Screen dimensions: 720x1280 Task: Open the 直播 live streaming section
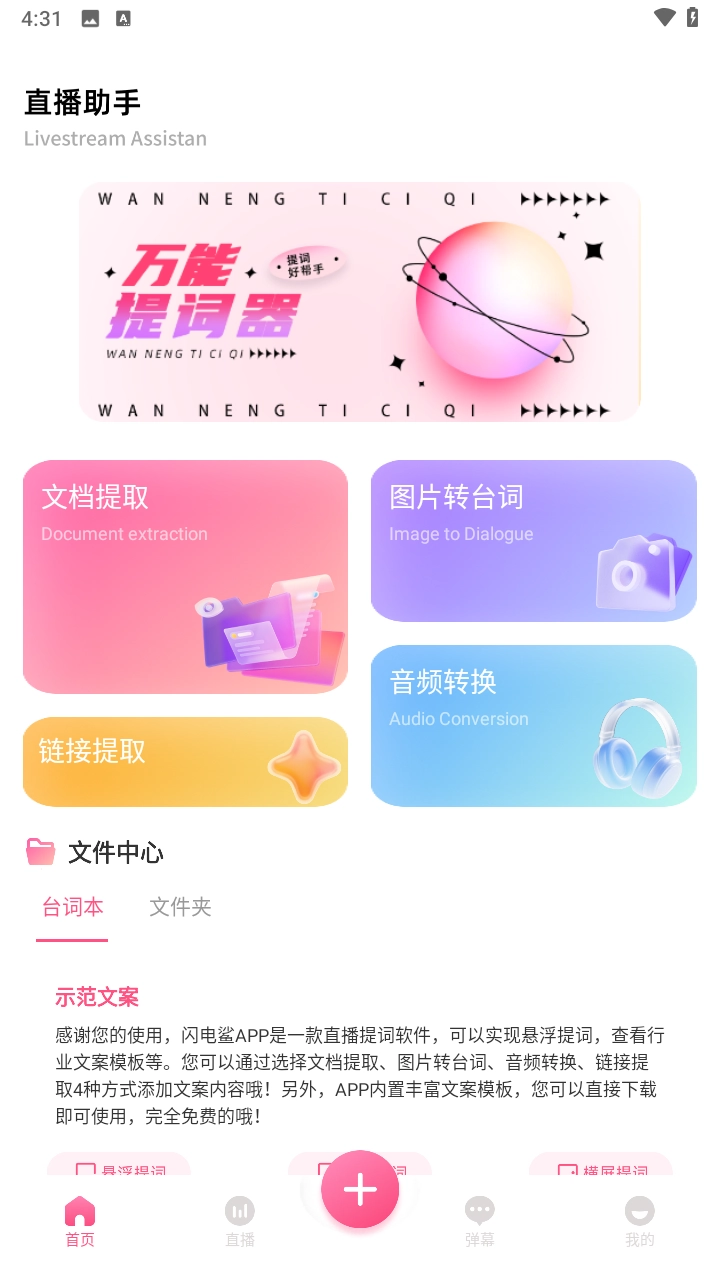239,1210
